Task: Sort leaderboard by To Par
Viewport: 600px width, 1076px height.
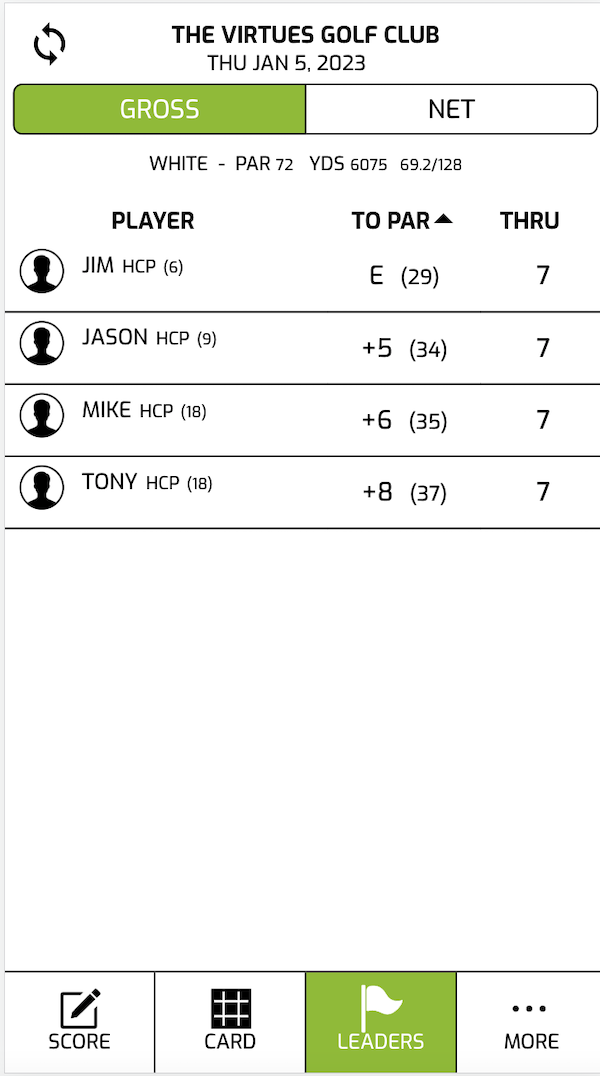Action: tap(401, 221)
